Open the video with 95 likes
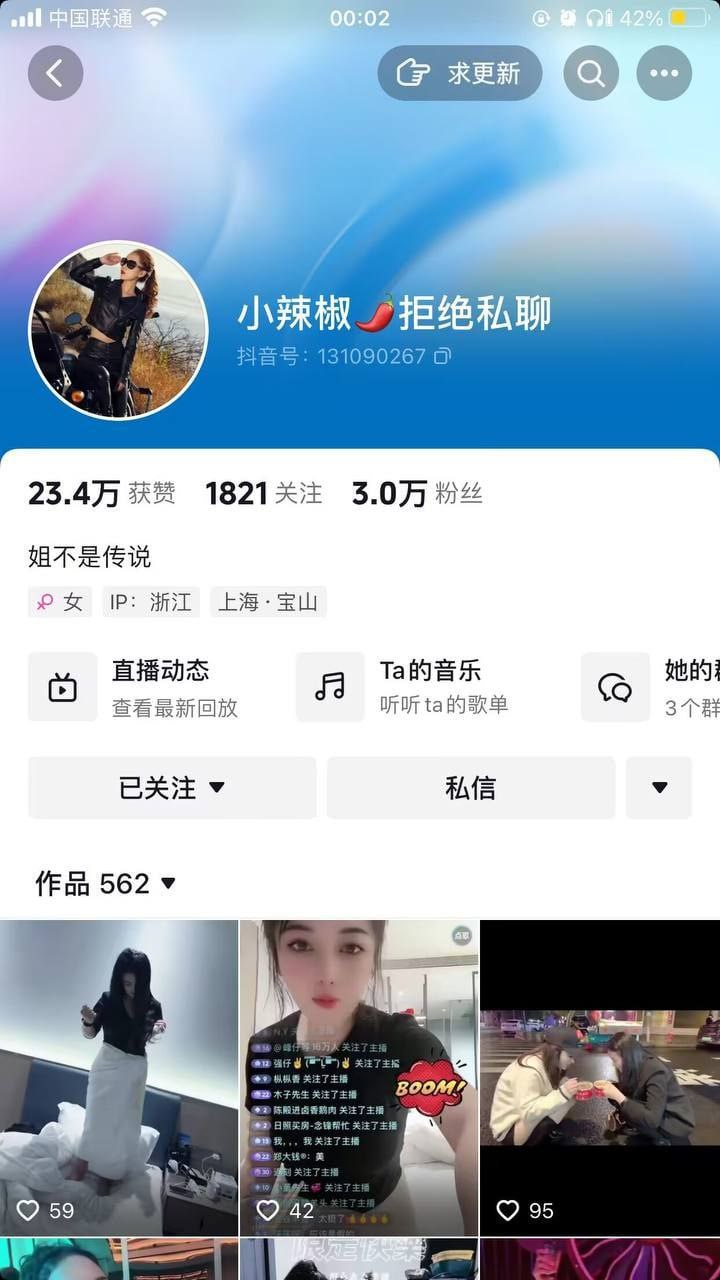 click(600, 1077)
